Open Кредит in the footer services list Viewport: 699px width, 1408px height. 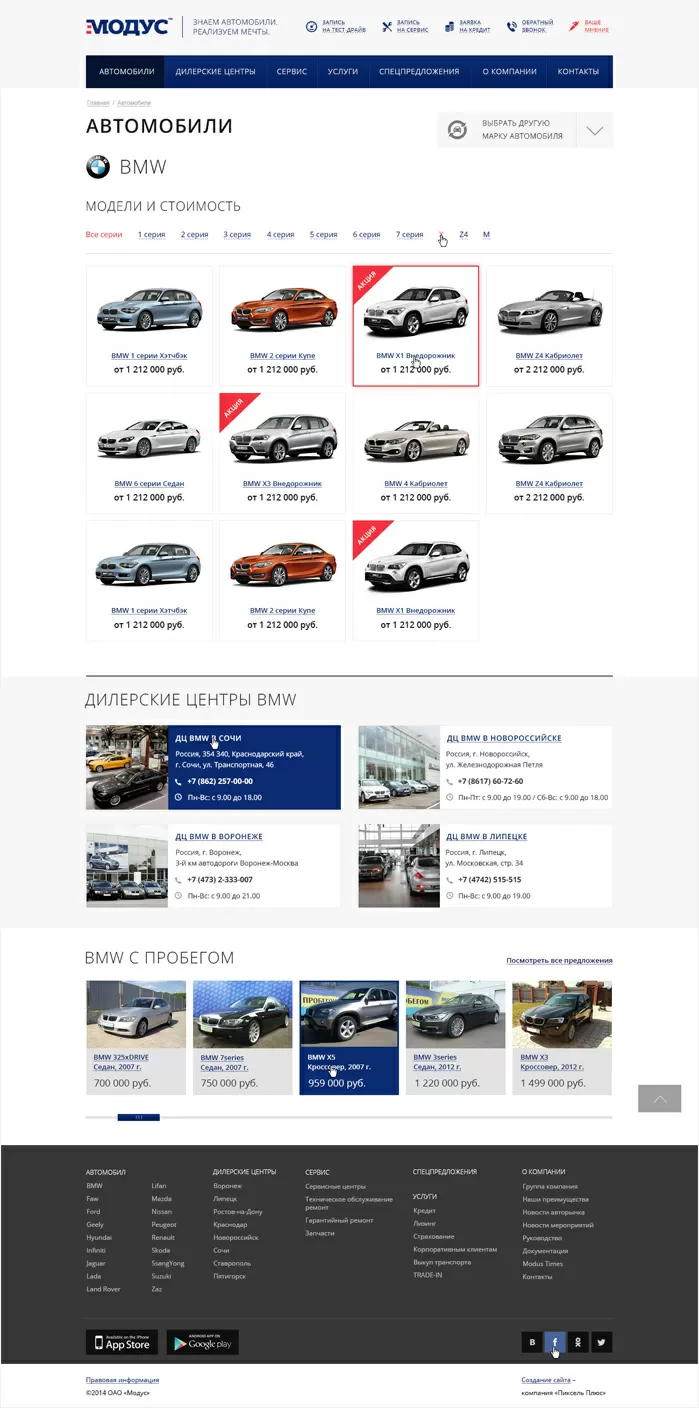click(424, 1210)
